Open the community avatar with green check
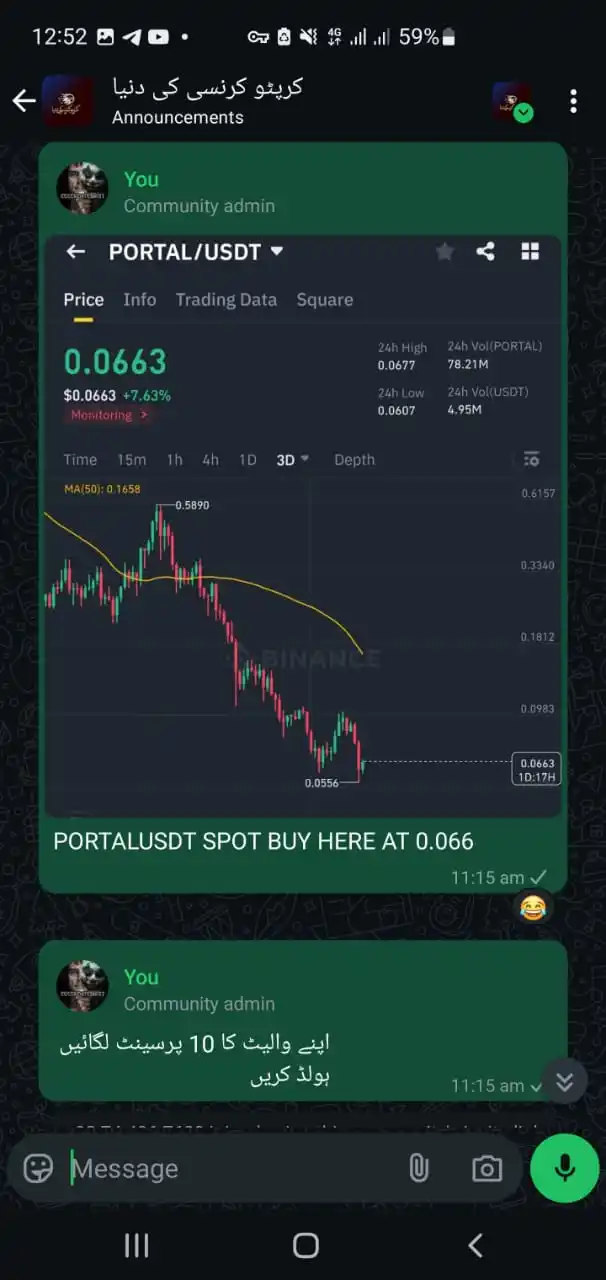Image resolution: width=606 pixels, height=1280 pixels. pos(512,102)
